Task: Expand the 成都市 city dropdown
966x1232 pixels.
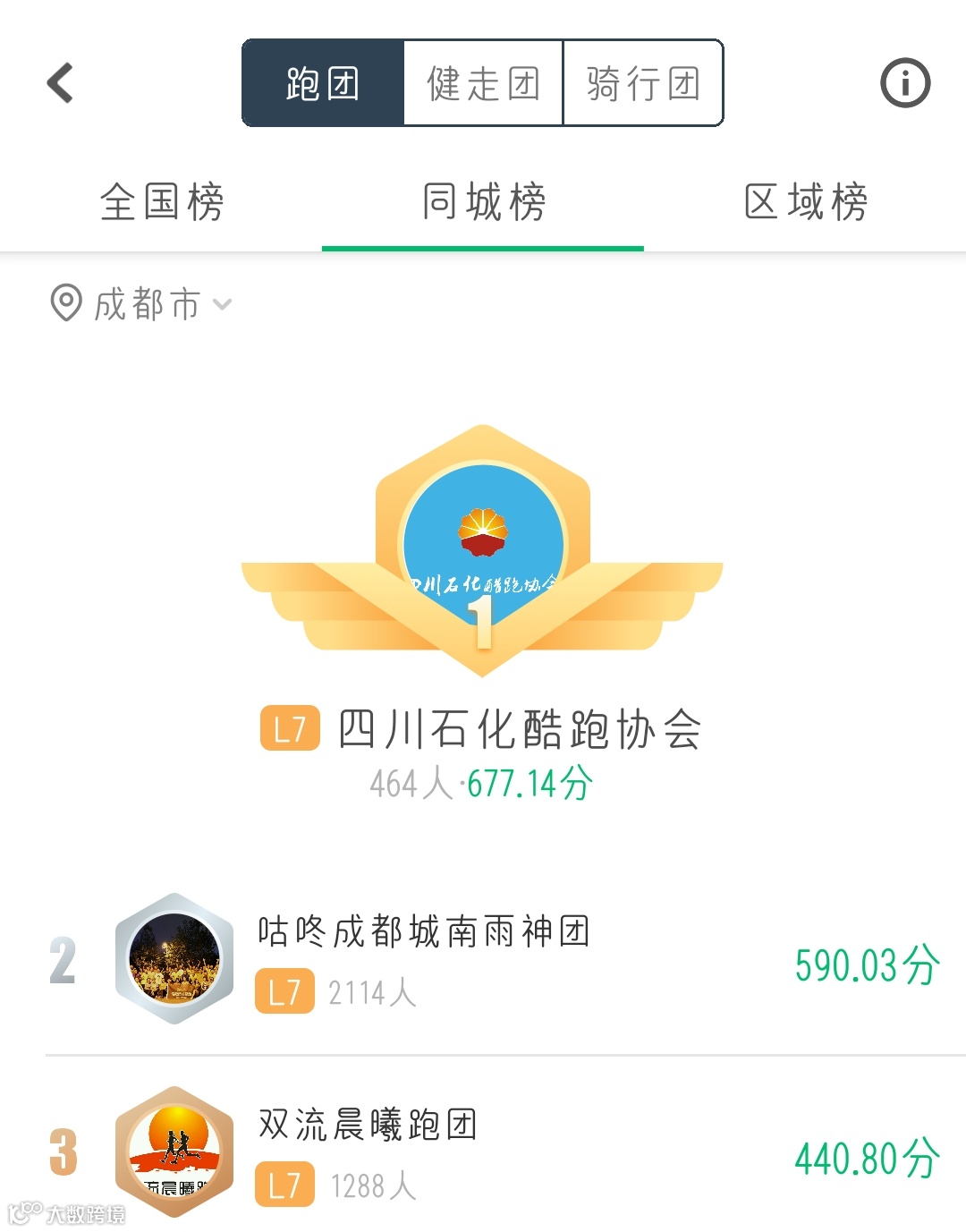Action: tap(141, 304)
